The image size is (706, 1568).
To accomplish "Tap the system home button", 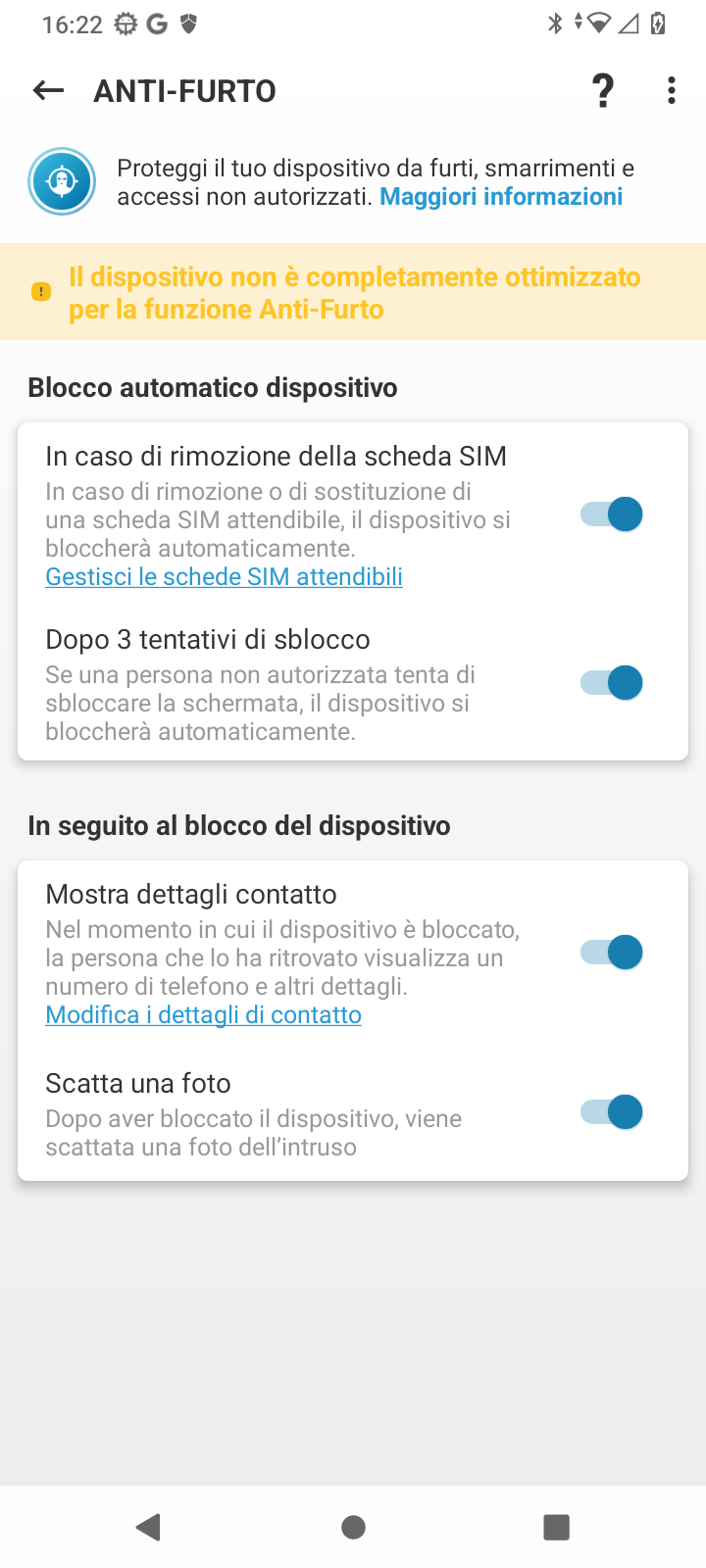I will (353, 1527).
